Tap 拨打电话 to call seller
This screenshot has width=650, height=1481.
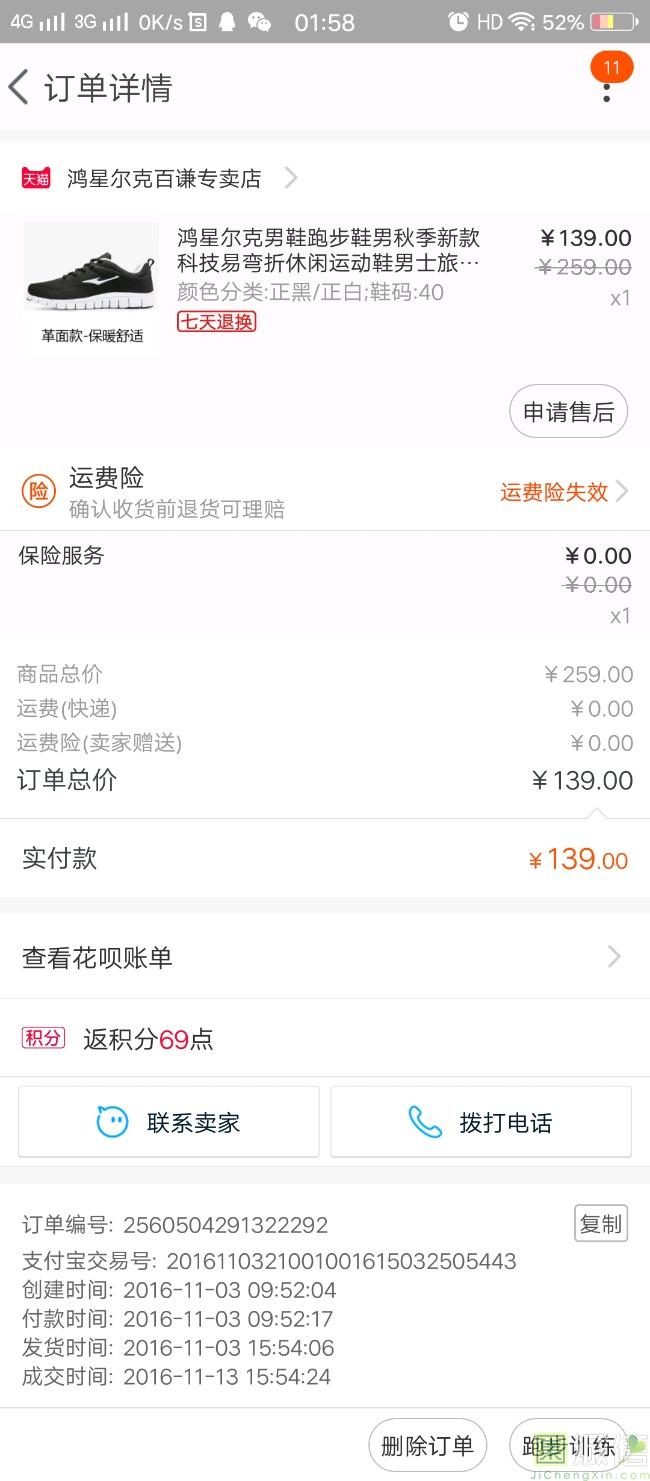click(481, 1122)
